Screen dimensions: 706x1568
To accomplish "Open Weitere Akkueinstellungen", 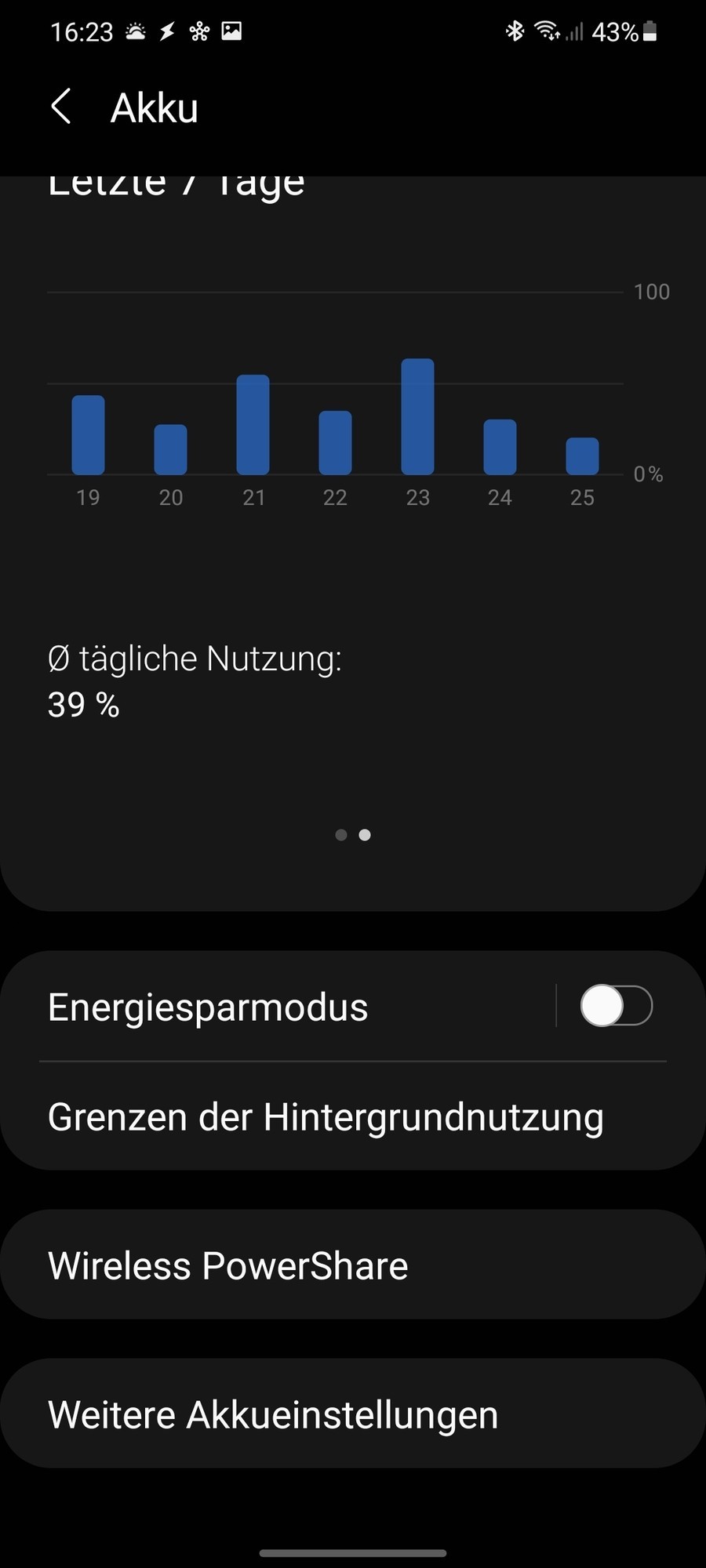I will tap(273, 1415).
